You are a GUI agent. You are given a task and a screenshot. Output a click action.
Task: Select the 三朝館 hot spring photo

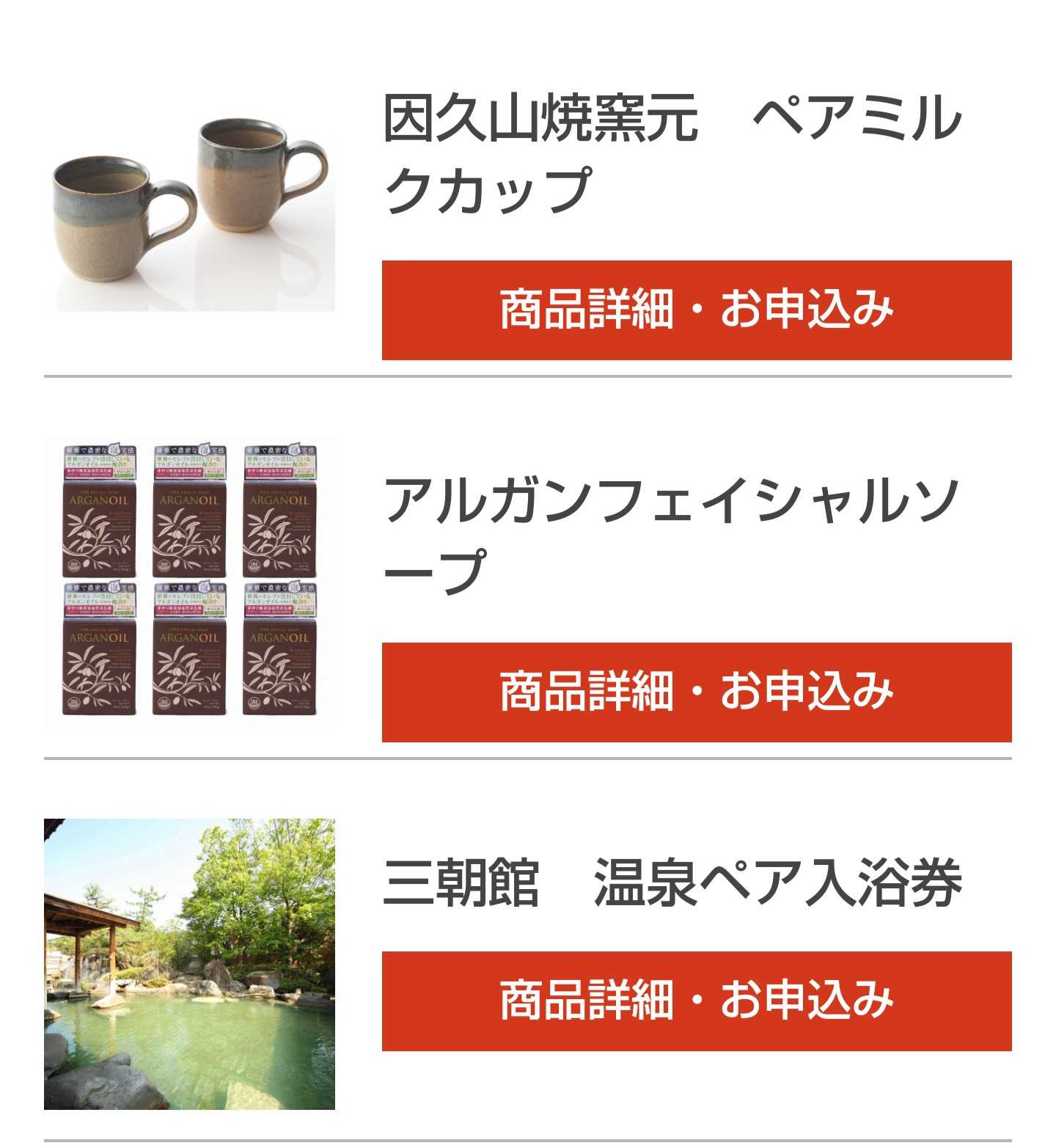[x=190, y=963]
